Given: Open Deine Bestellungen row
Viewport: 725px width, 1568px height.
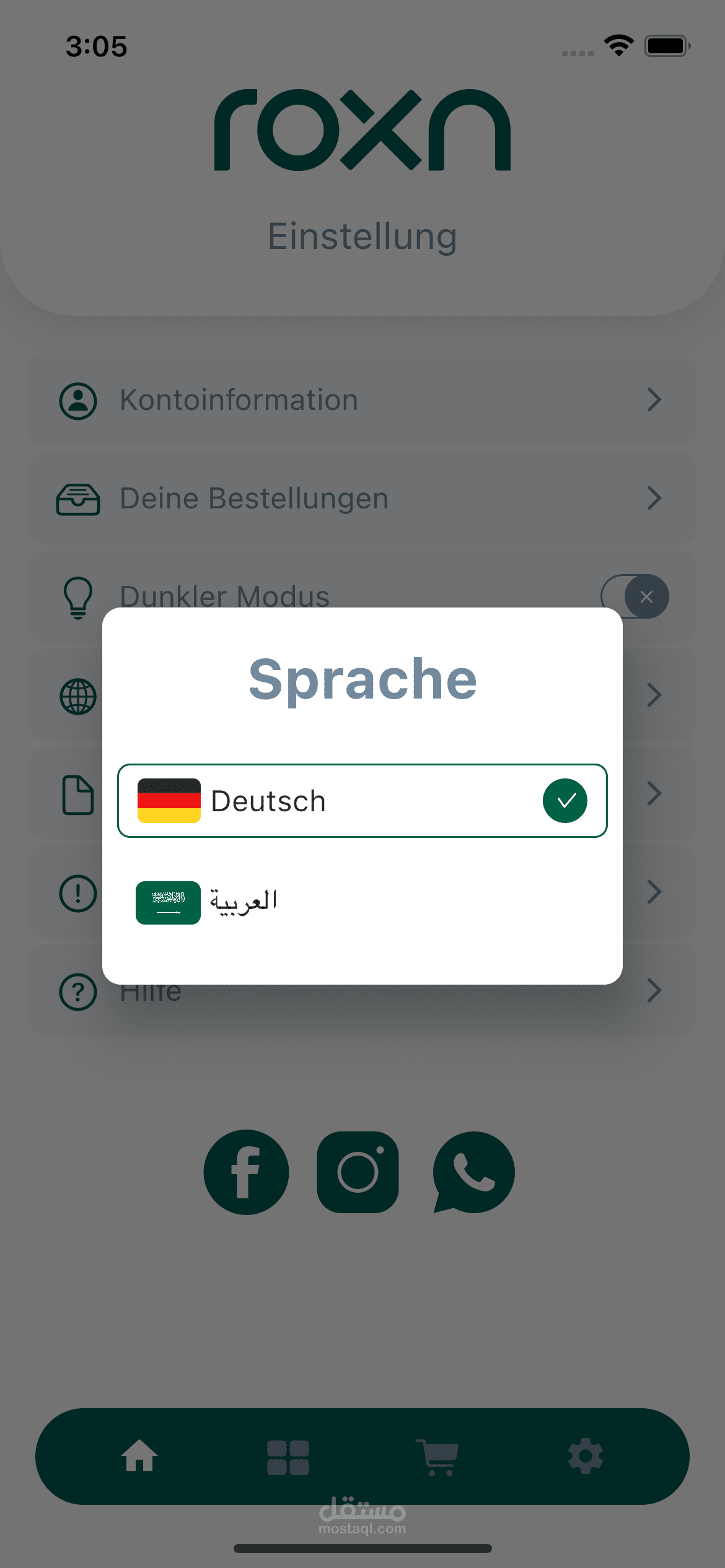Looking at the screenshot, I should (x=362, y=498).
